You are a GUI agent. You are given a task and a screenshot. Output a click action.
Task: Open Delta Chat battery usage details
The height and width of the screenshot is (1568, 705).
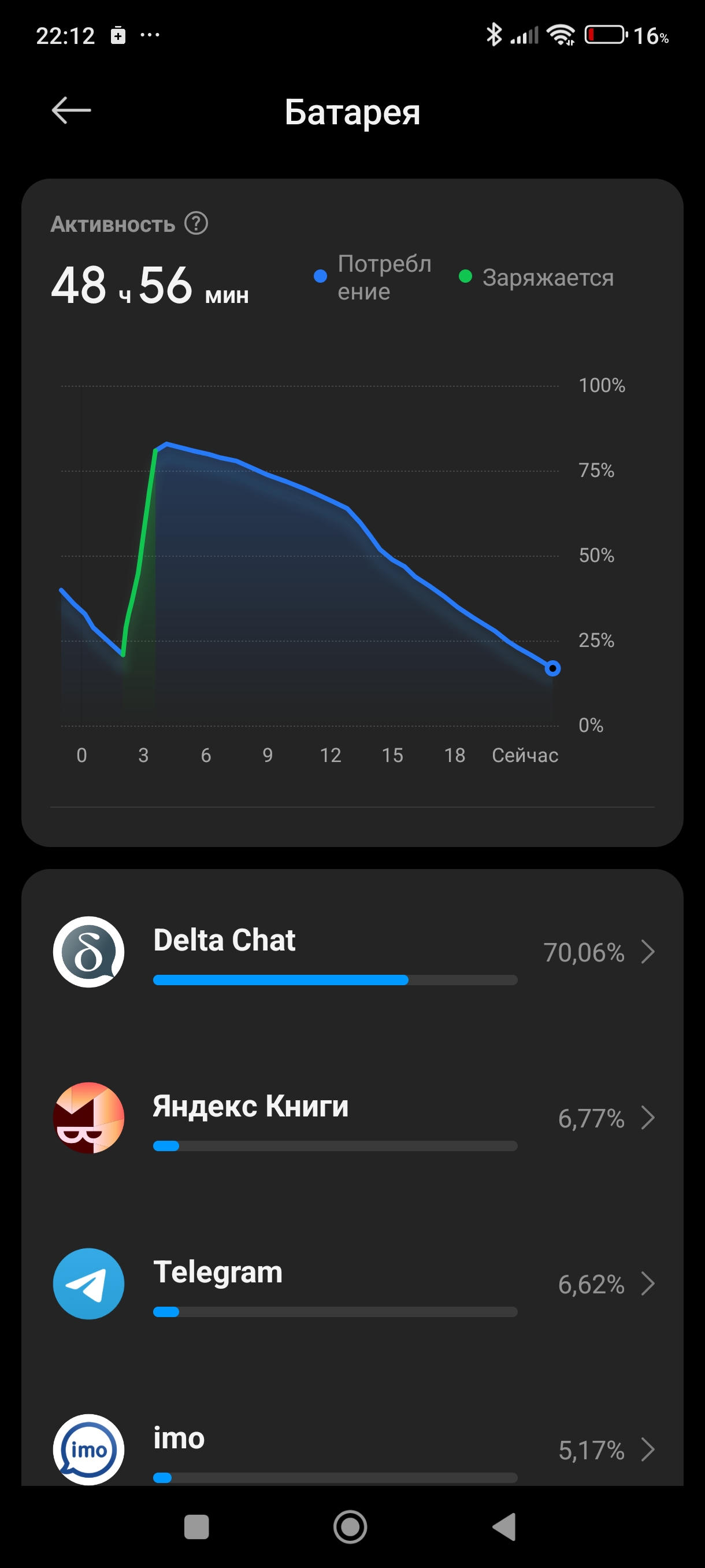[x=353, y=952]
